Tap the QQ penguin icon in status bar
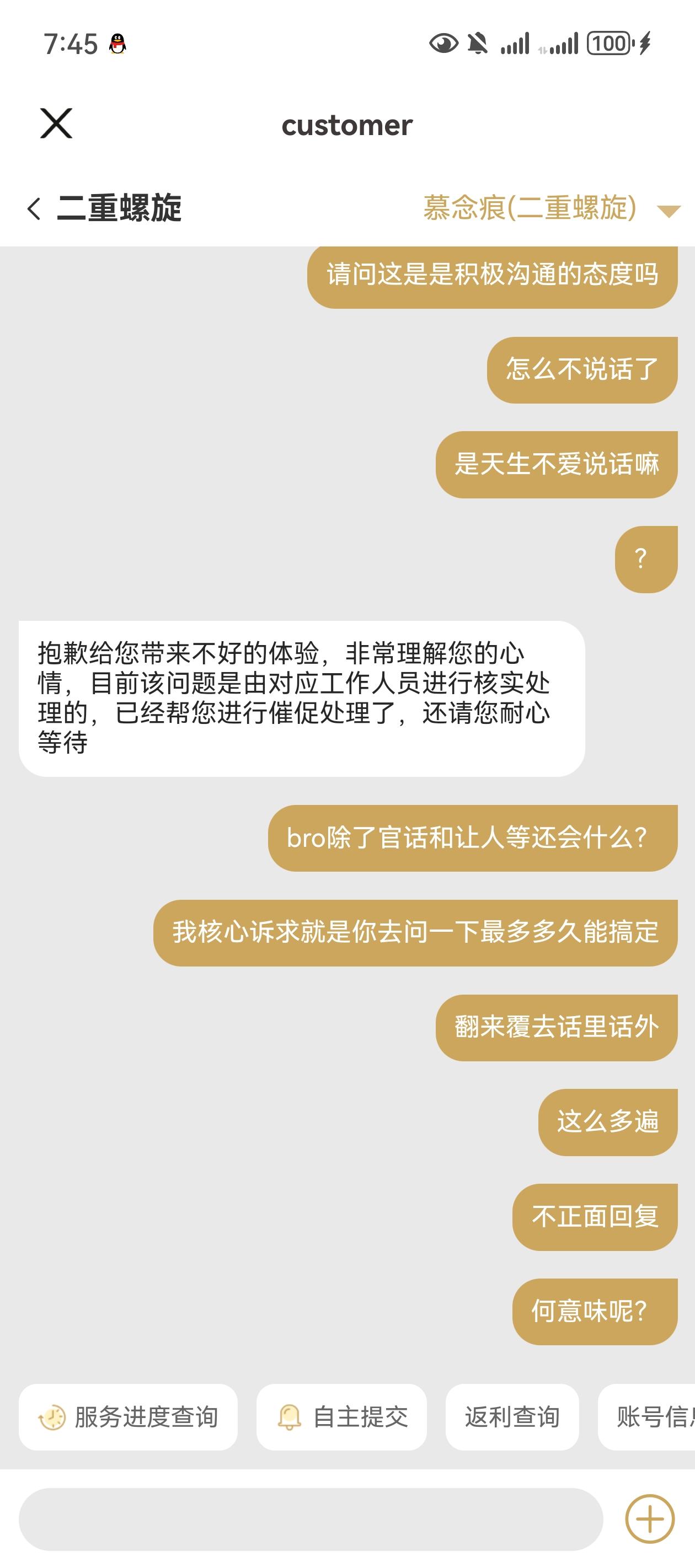 [117, 44]
